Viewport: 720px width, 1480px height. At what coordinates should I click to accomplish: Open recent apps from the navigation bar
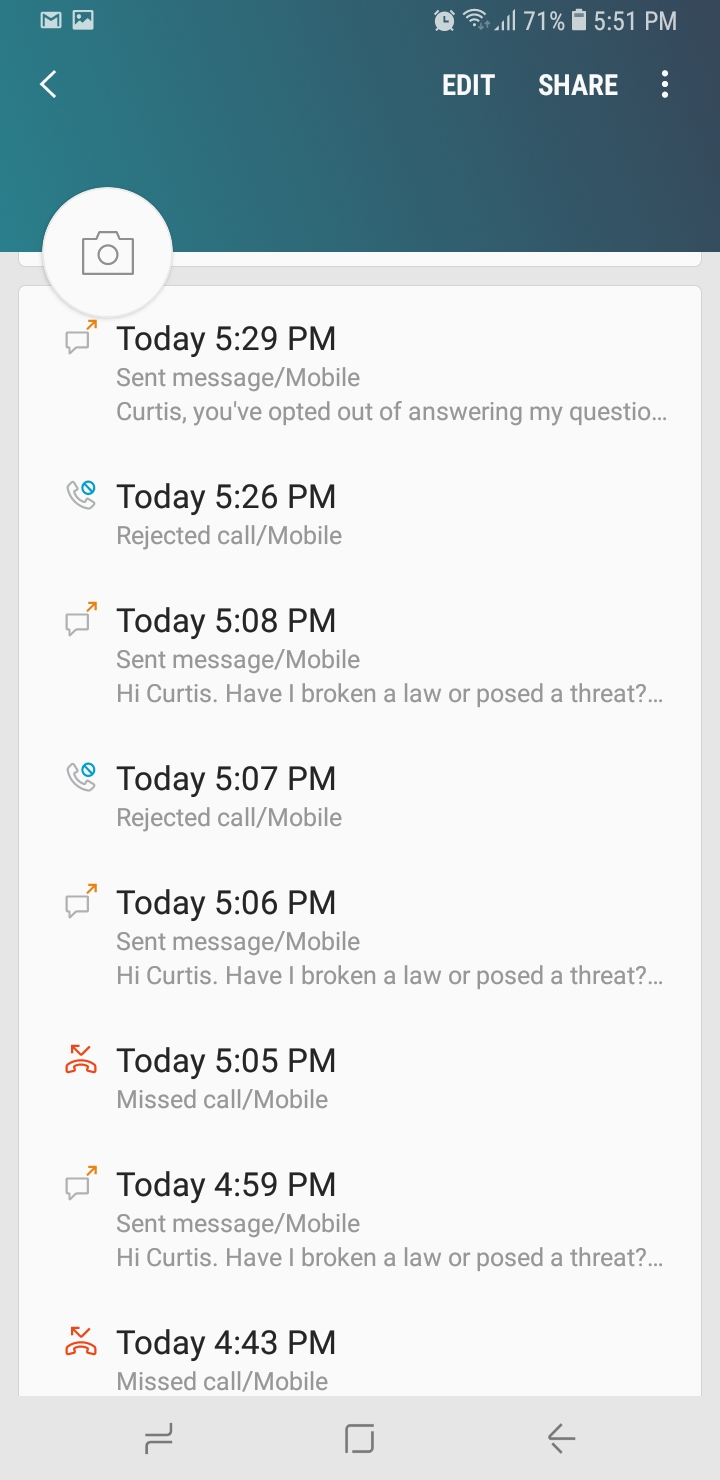[158, 1439]
